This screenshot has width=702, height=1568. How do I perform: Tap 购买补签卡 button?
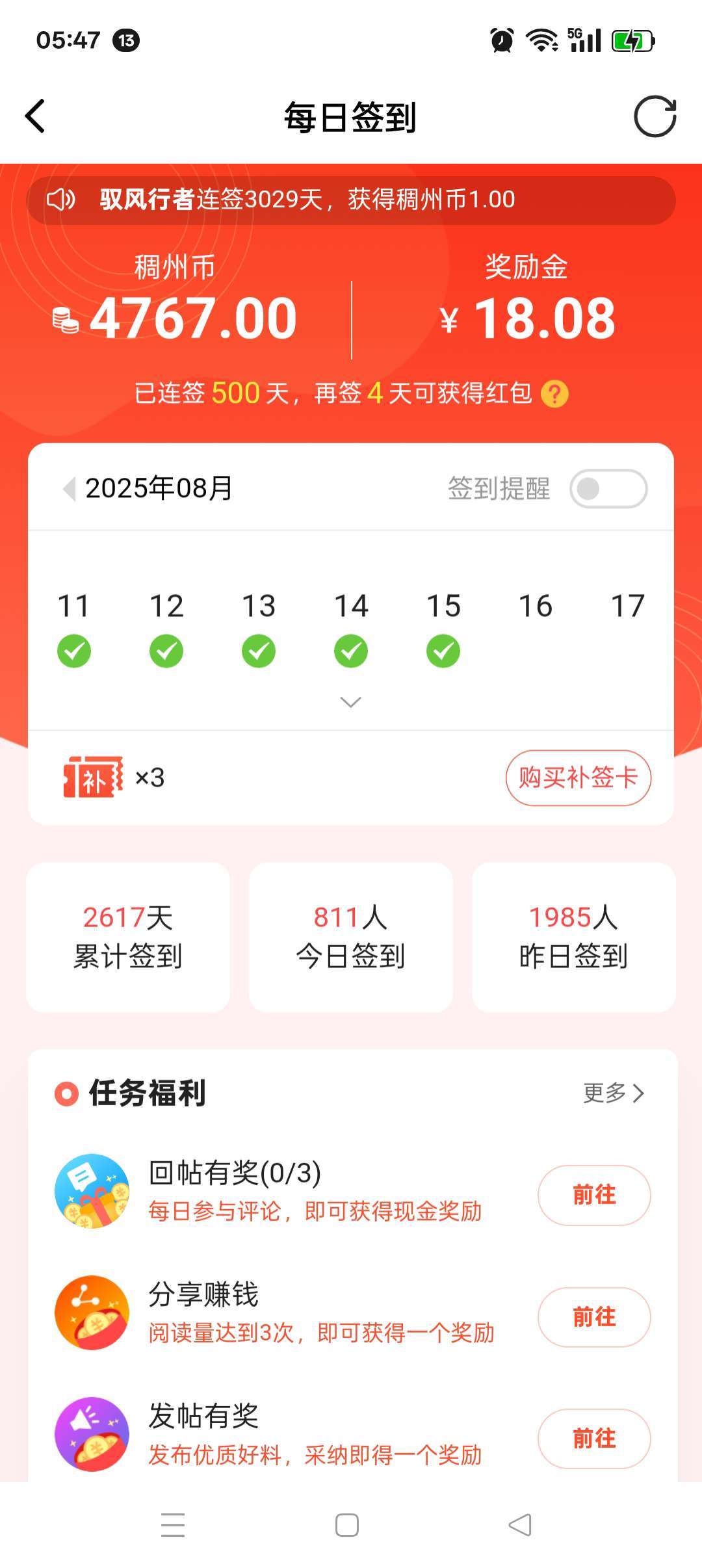click(578, 777)
